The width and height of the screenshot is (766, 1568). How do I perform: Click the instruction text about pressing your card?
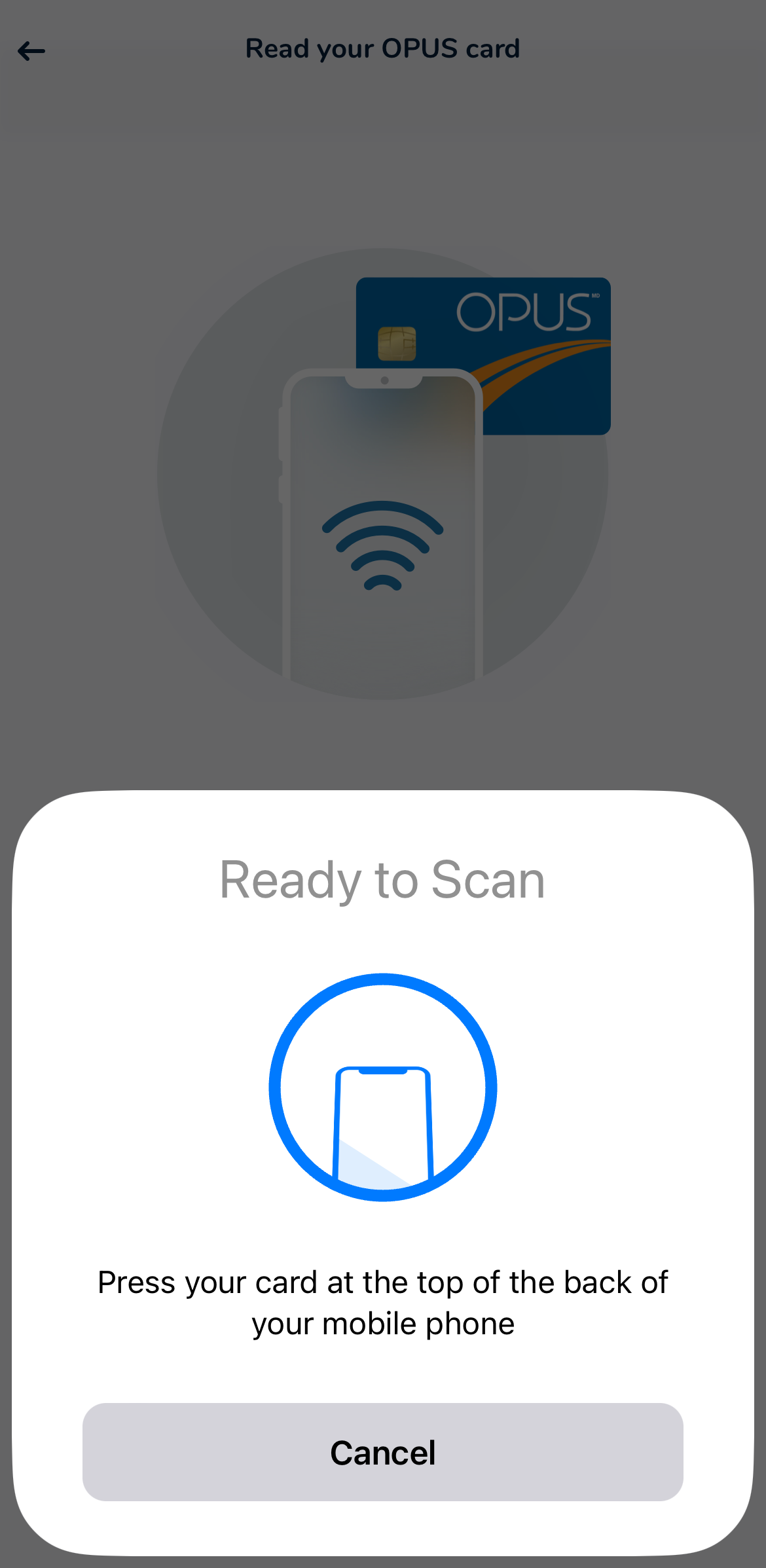click(x=382, y=1302)
